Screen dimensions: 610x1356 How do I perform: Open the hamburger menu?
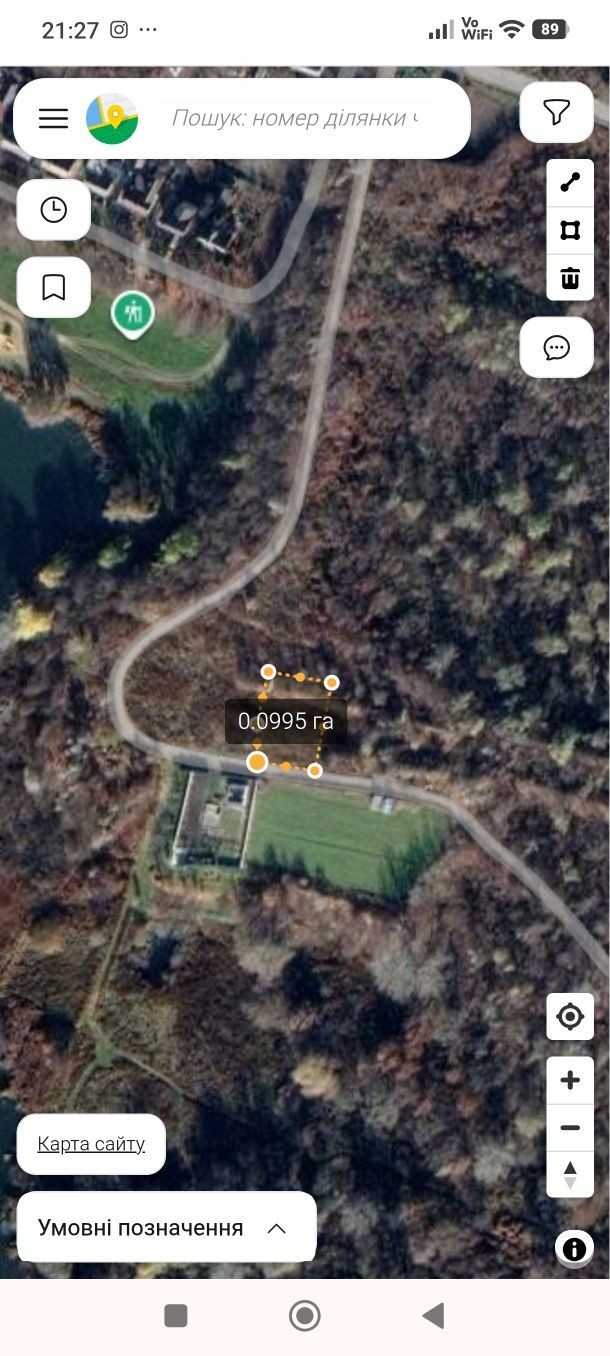point(54,118)
